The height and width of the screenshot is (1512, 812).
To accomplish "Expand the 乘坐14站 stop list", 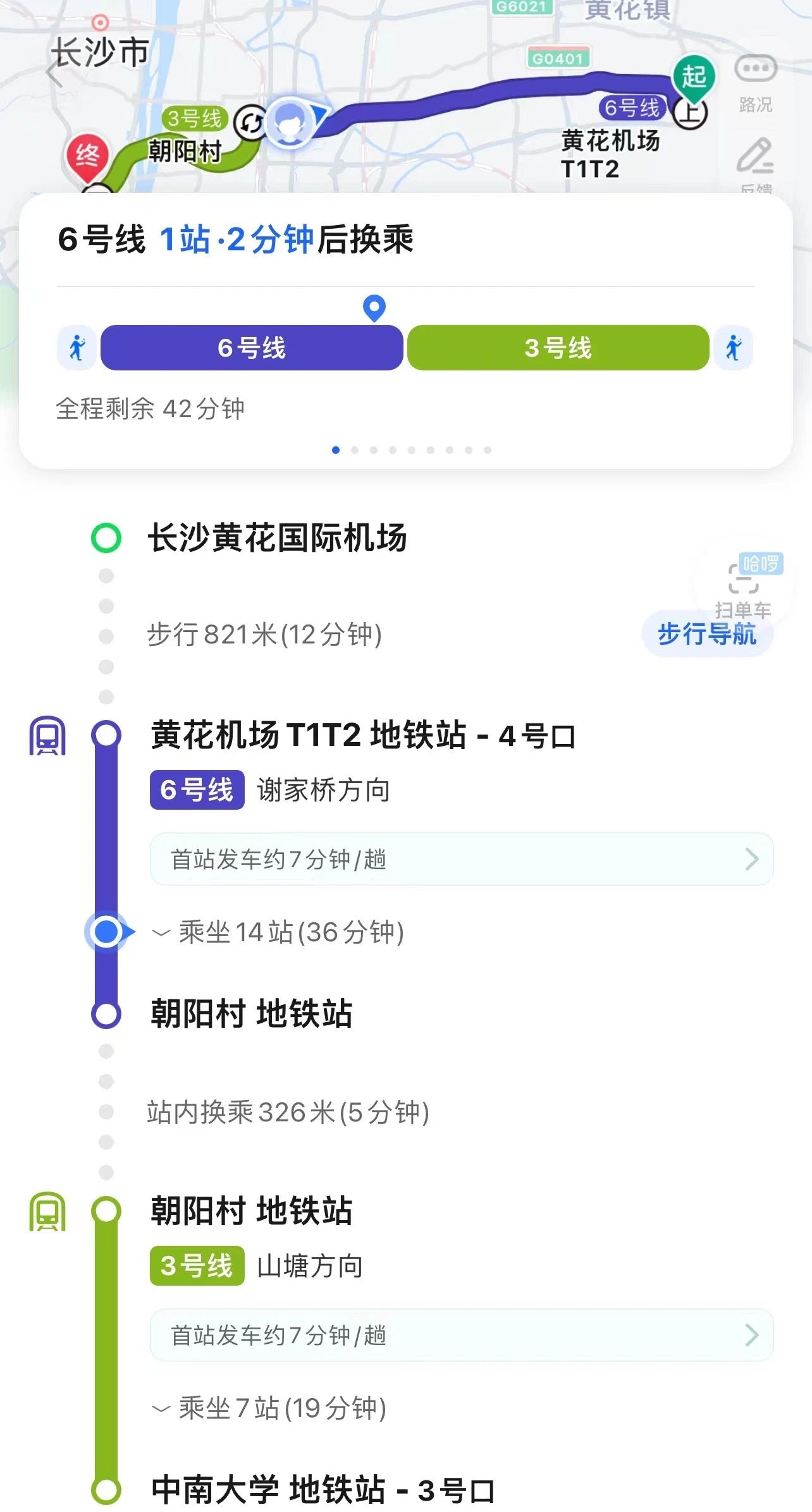I will [x=278, y=932].
